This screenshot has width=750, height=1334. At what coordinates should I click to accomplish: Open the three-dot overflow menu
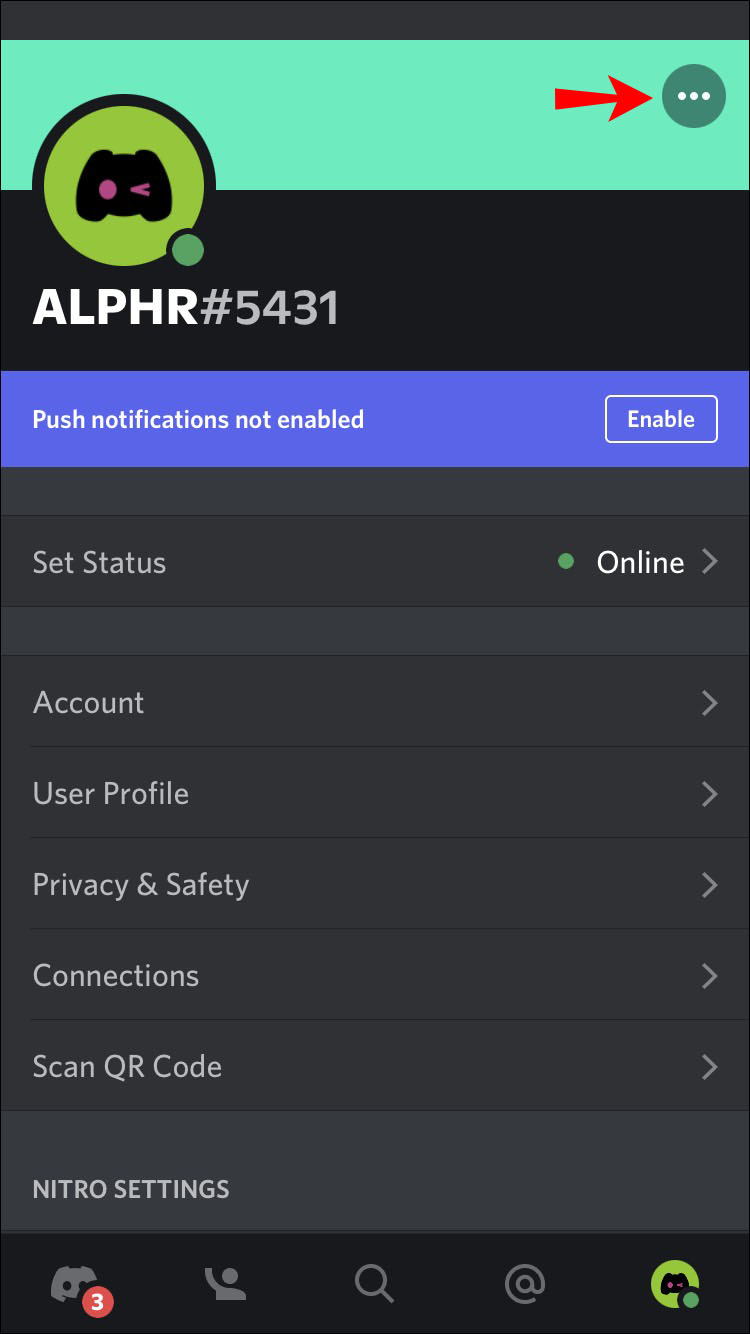click(x=694, y=96)
